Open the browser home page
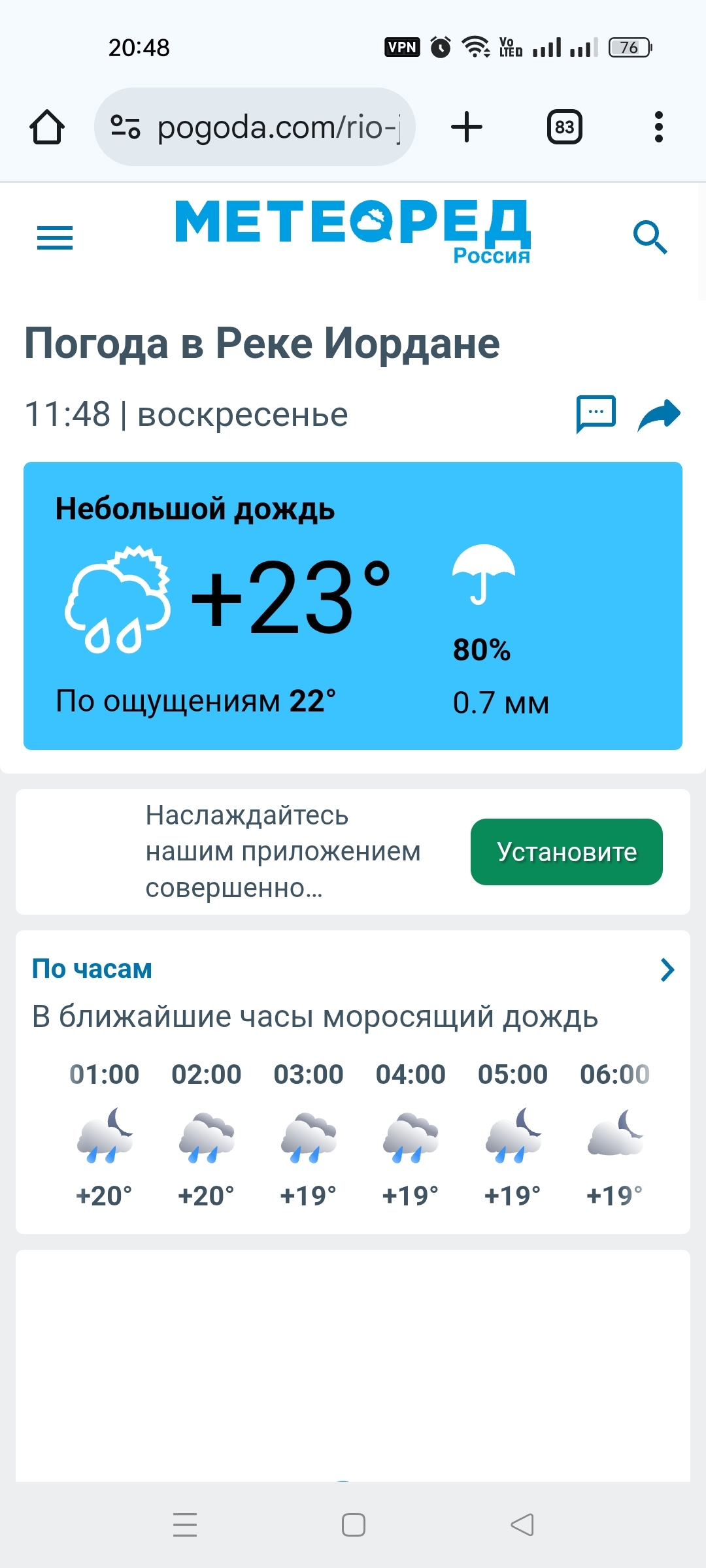 click(x=47, y=127)
